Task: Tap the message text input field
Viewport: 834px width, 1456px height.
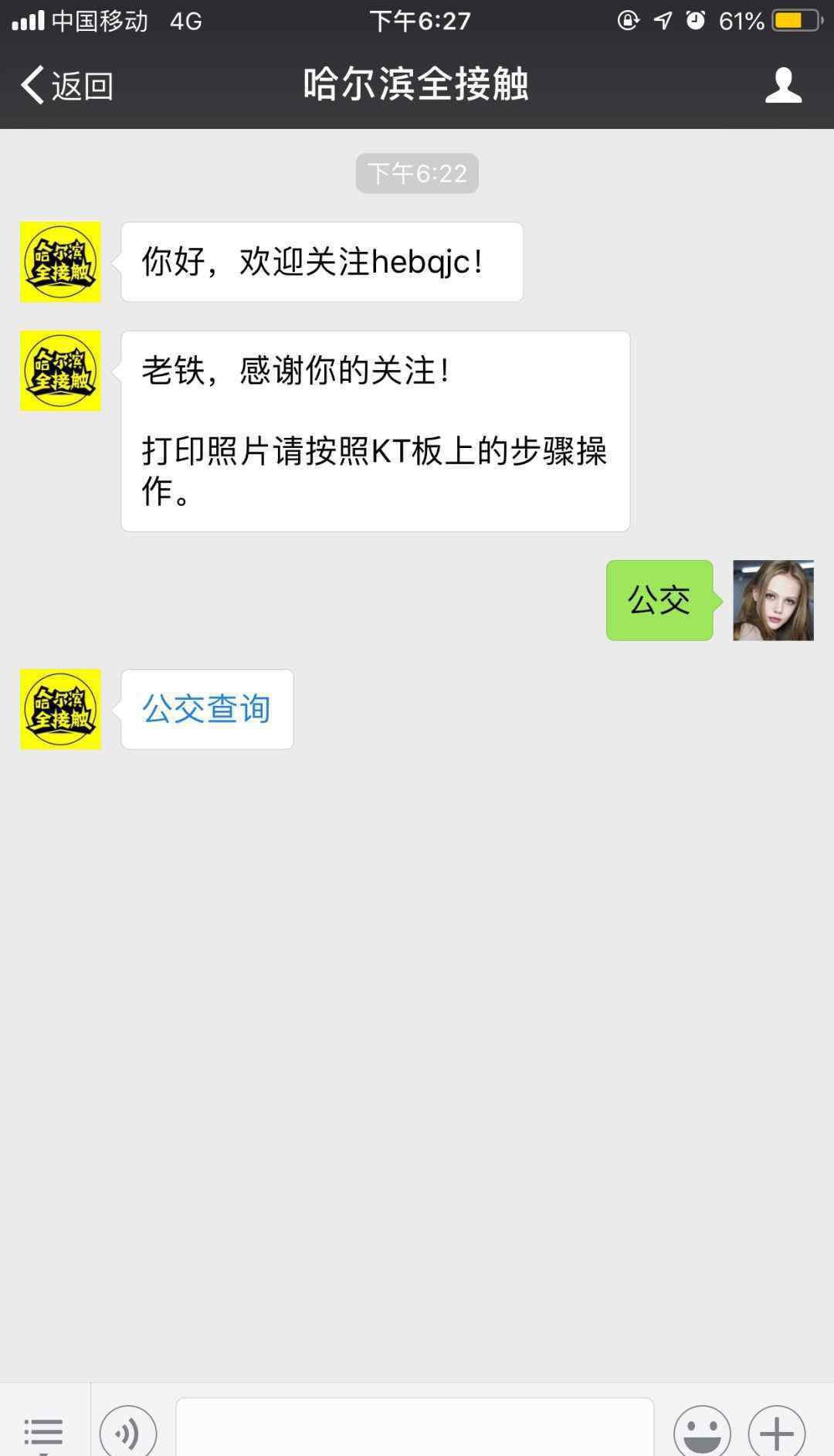Action: click(415, 1429)
